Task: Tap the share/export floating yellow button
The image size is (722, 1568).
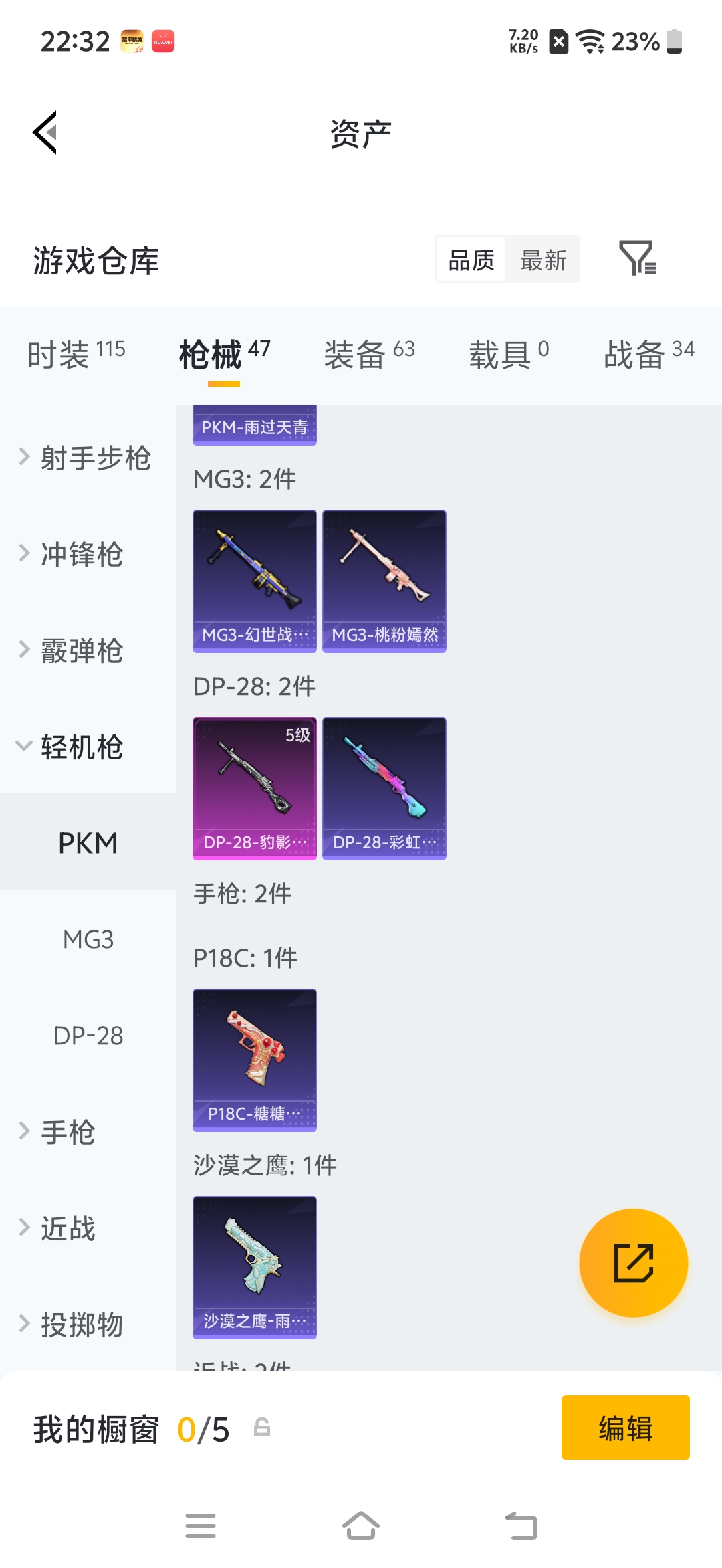Action: tap(633, 1263)
